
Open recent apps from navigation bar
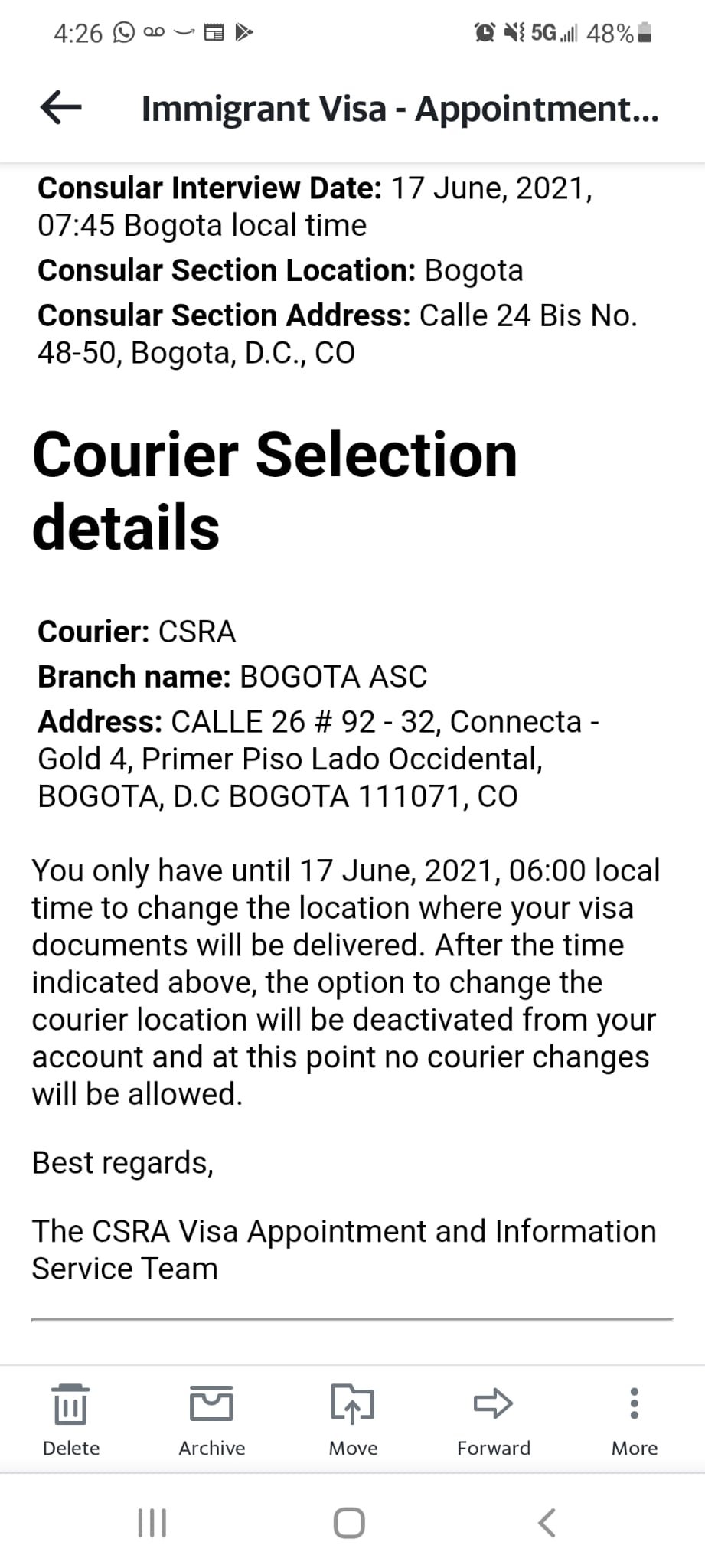[x=152, y=1523]
